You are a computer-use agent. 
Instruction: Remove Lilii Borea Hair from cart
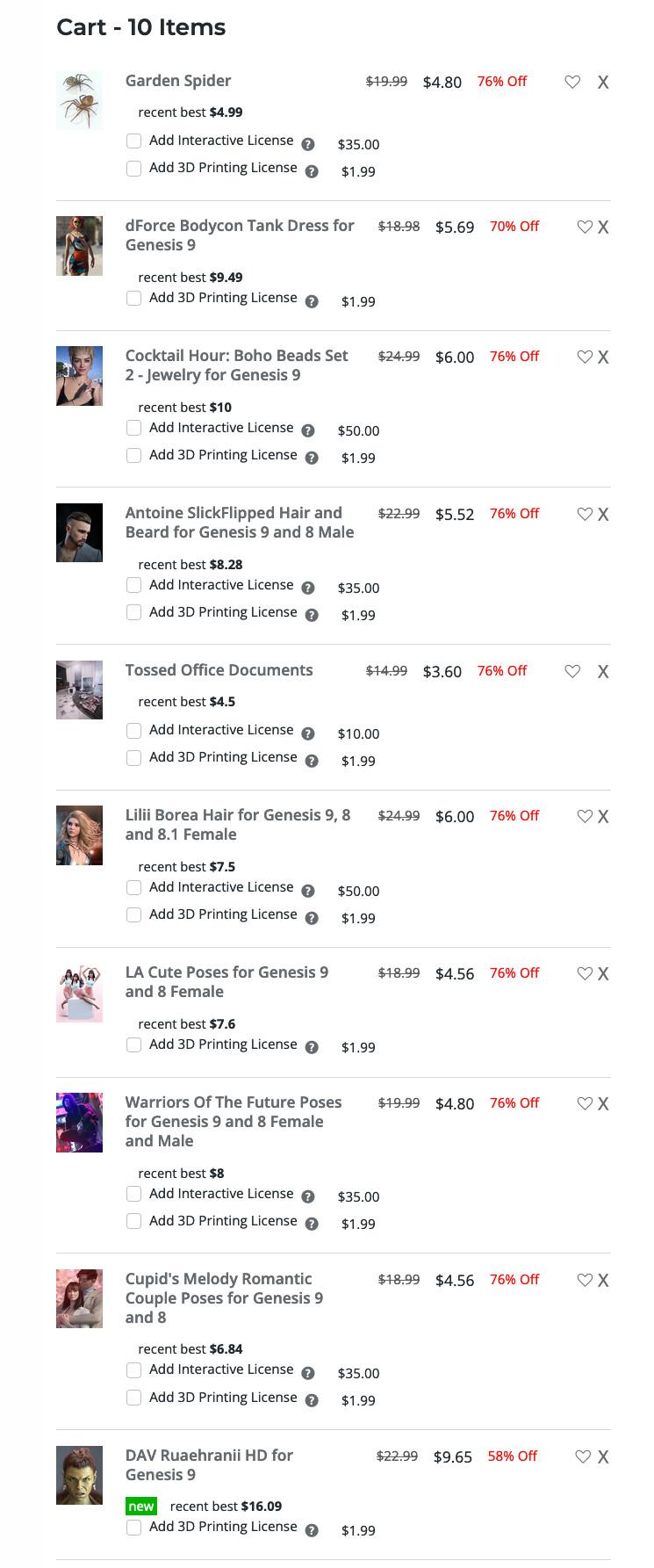click(x=603, y=817)
